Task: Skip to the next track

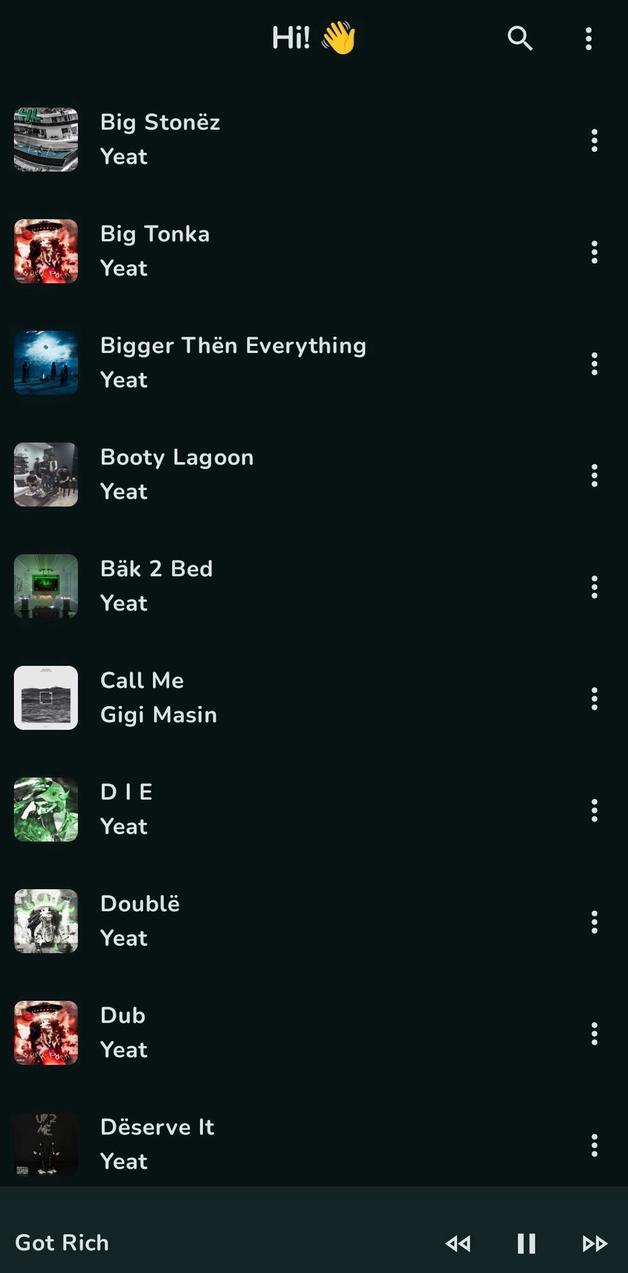Action: point(594,1243)
